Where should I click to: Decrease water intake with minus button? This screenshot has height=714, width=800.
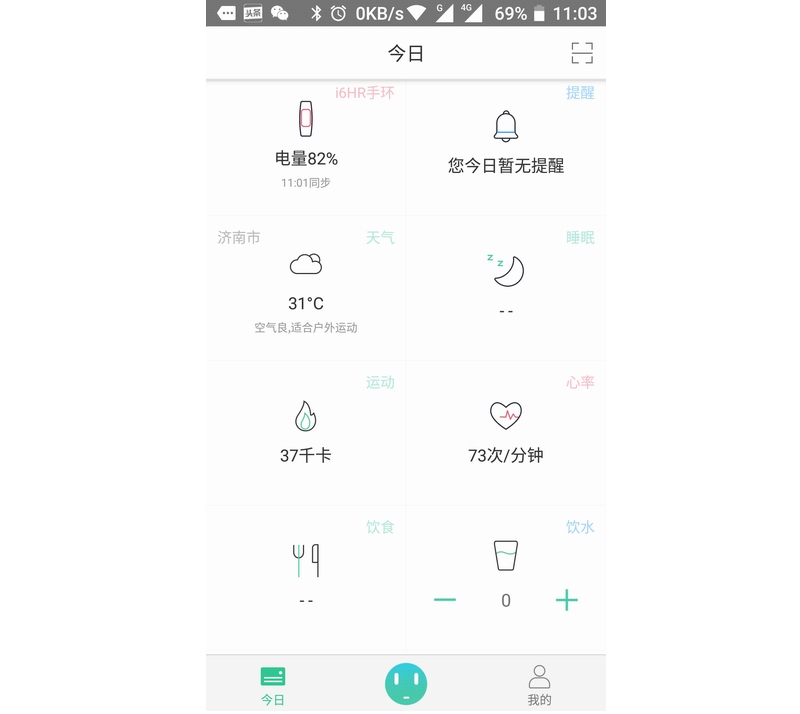(445, 600)
